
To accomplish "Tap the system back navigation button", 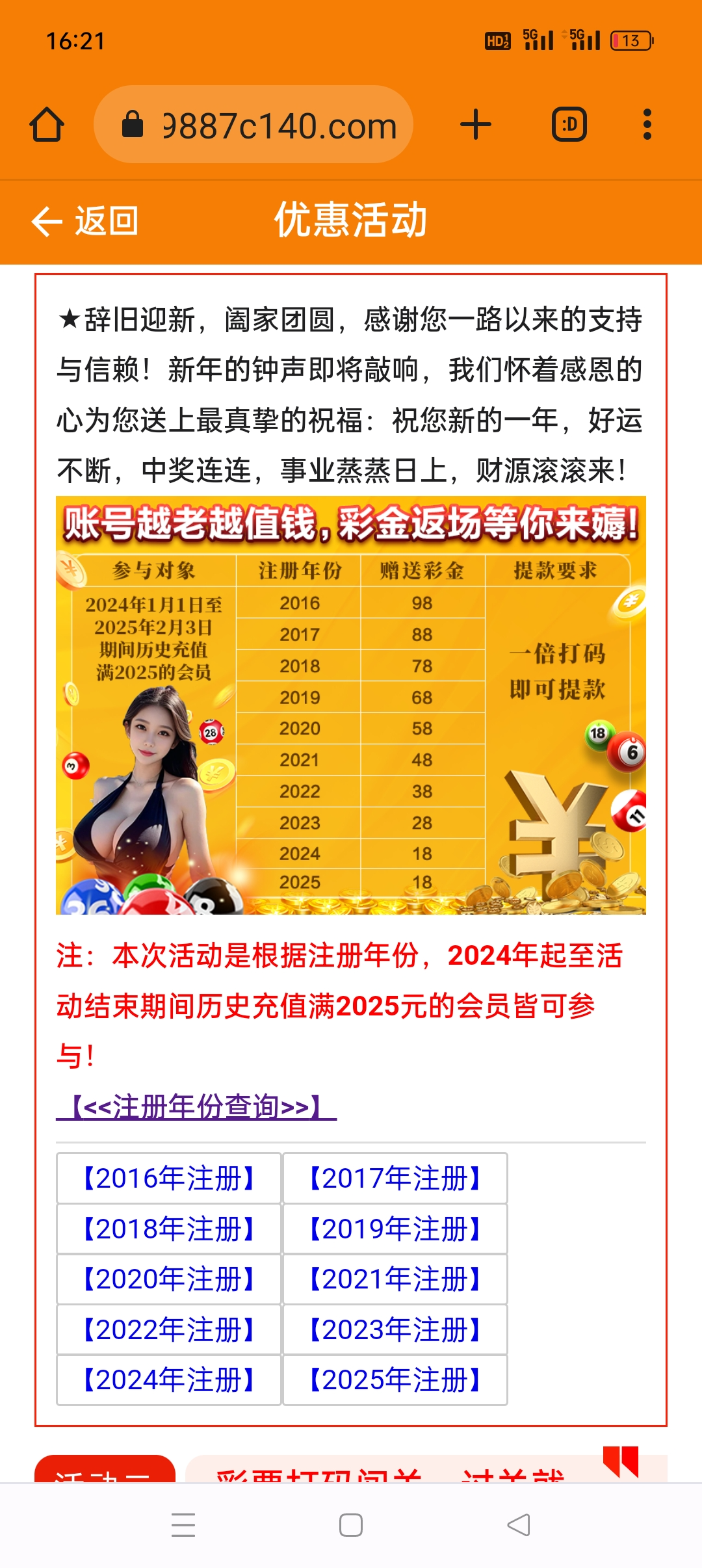I will click(x=518, y=1524).
